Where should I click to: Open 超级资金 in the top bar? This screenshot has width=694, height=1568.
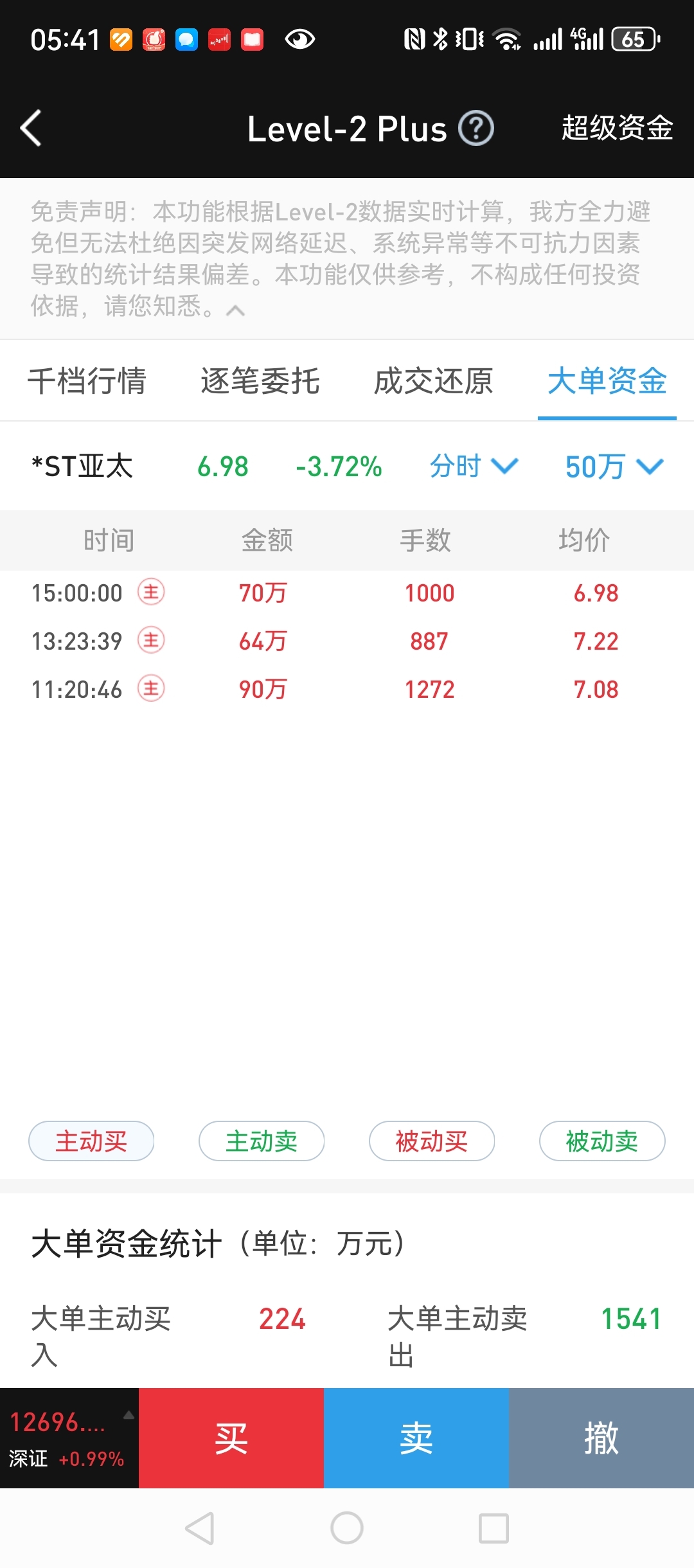[617, 128]
